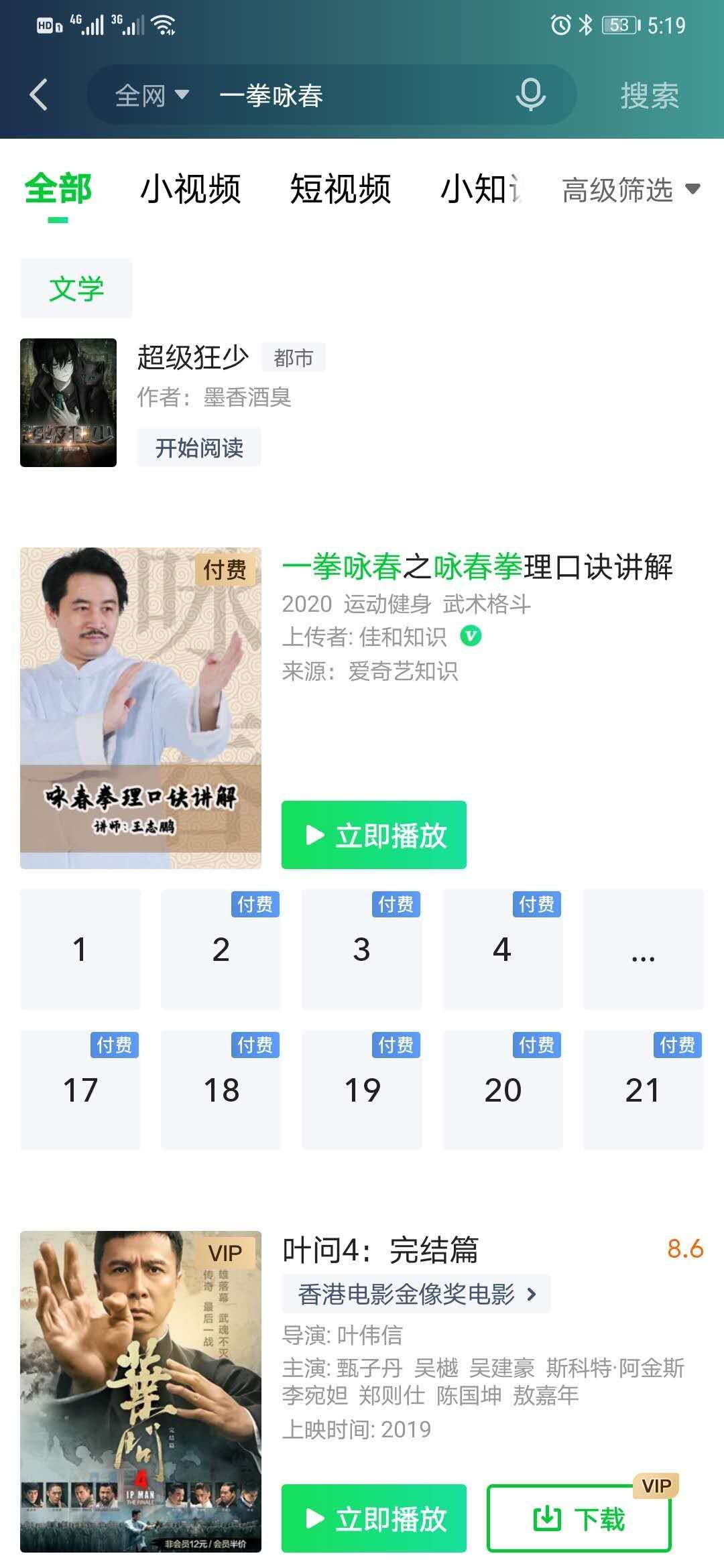This screenshot has height=1568, width=724.
Task: Play 咏春拳理口诀讲解 with its 立即播放 button
Action: 373,835
